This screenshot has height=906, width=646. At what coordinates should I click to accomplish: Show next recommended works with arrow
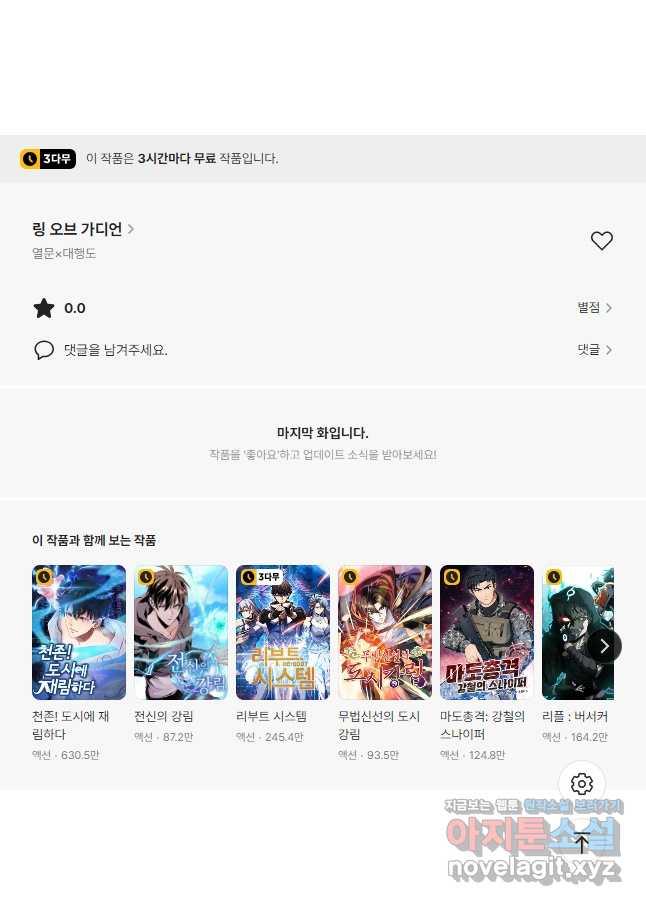(x=604, y=646)
